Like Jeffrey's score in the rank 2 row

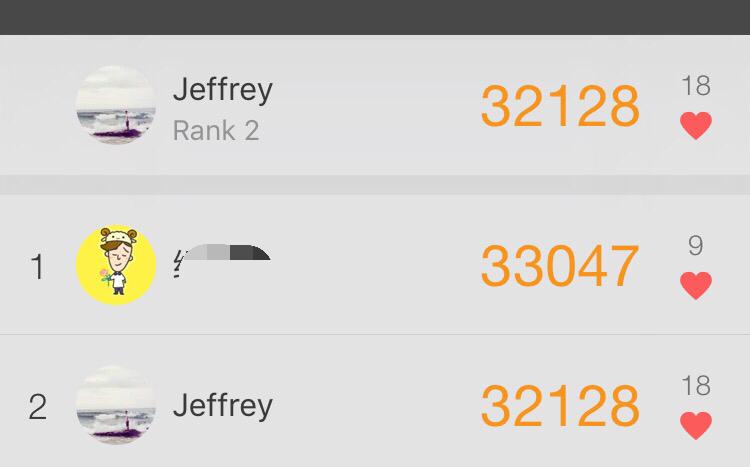[696, 425]
